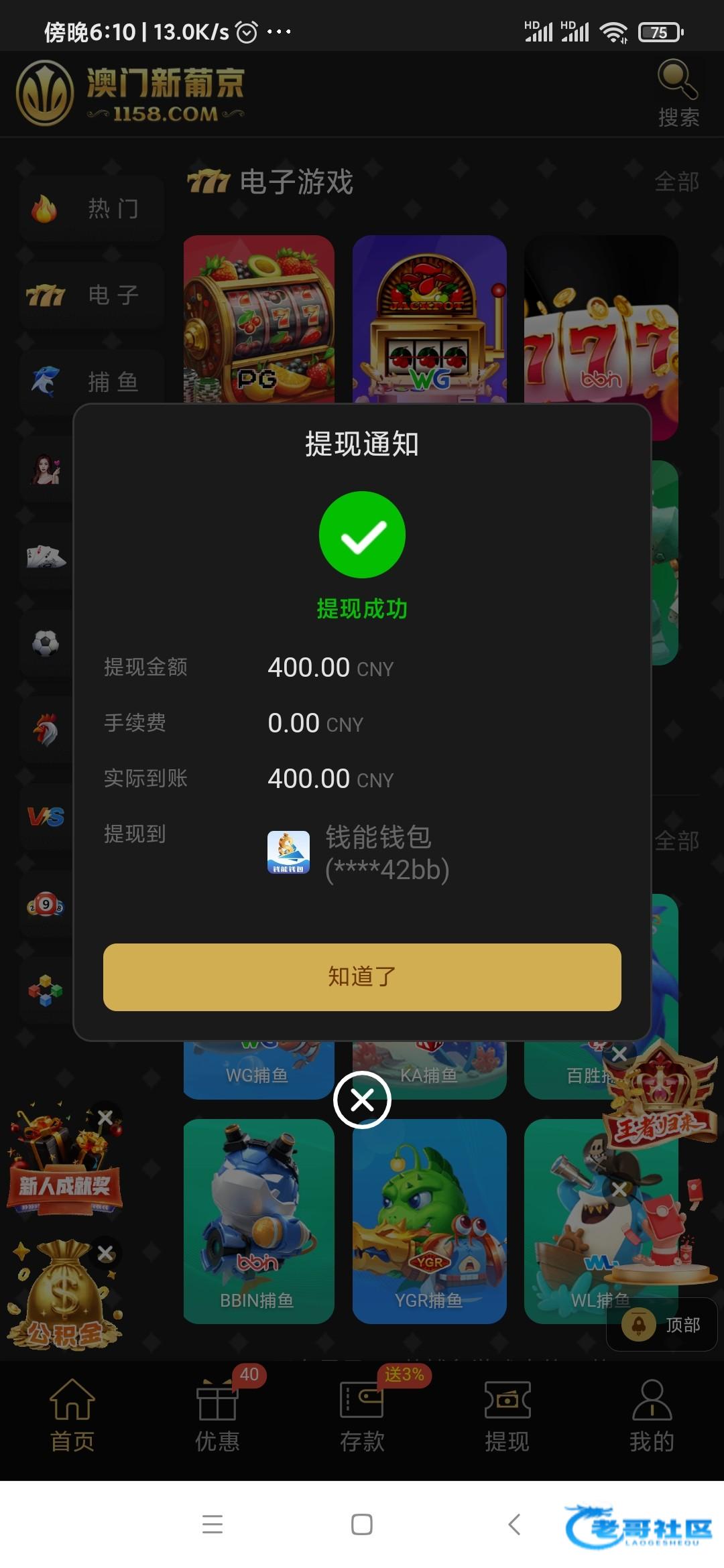Jump to top with 顶部 button
724x1568 pixels.
pyautogui.click(x=662, y=1325)
